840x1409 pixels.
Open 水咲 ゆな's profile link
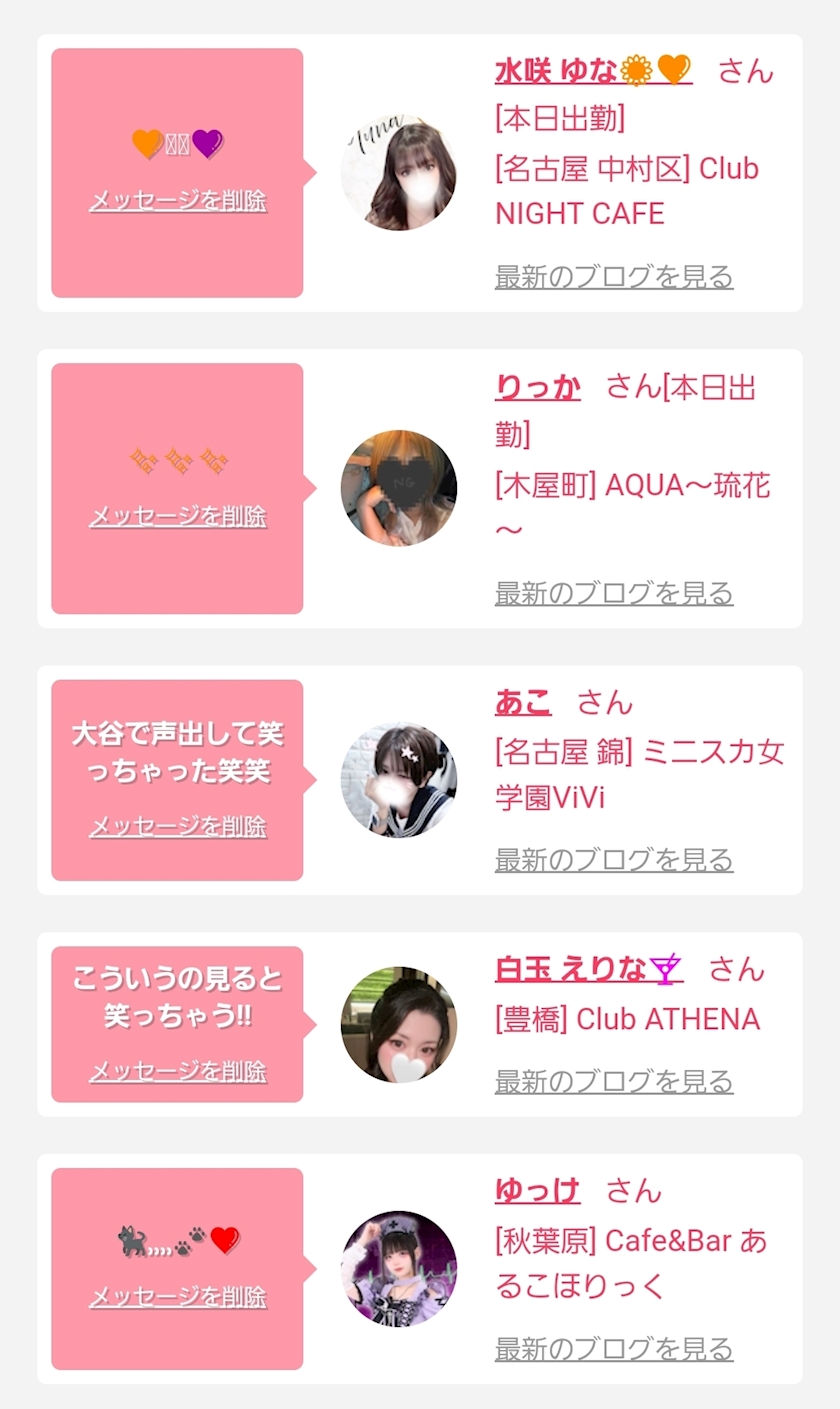point(592,70)
